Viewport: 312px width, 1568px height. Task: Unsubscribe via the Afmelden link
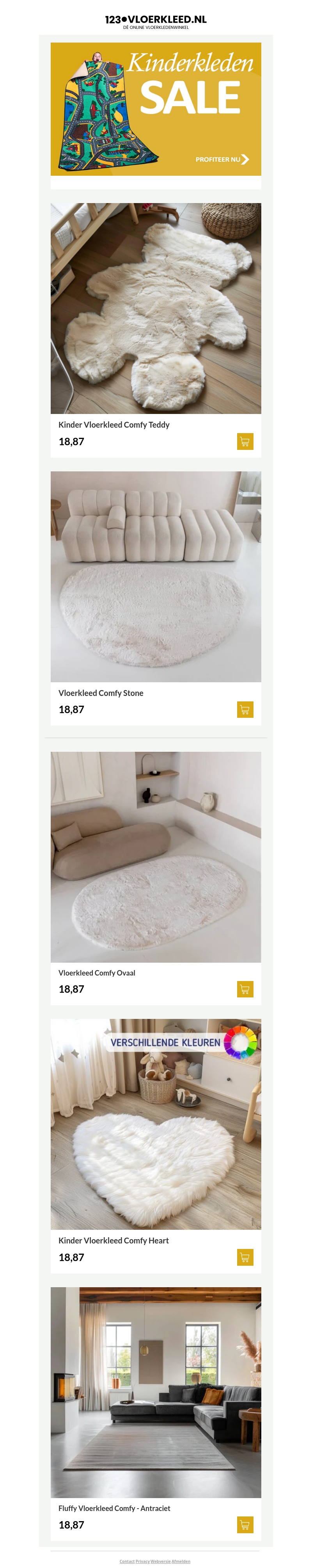click(181, 1561)
